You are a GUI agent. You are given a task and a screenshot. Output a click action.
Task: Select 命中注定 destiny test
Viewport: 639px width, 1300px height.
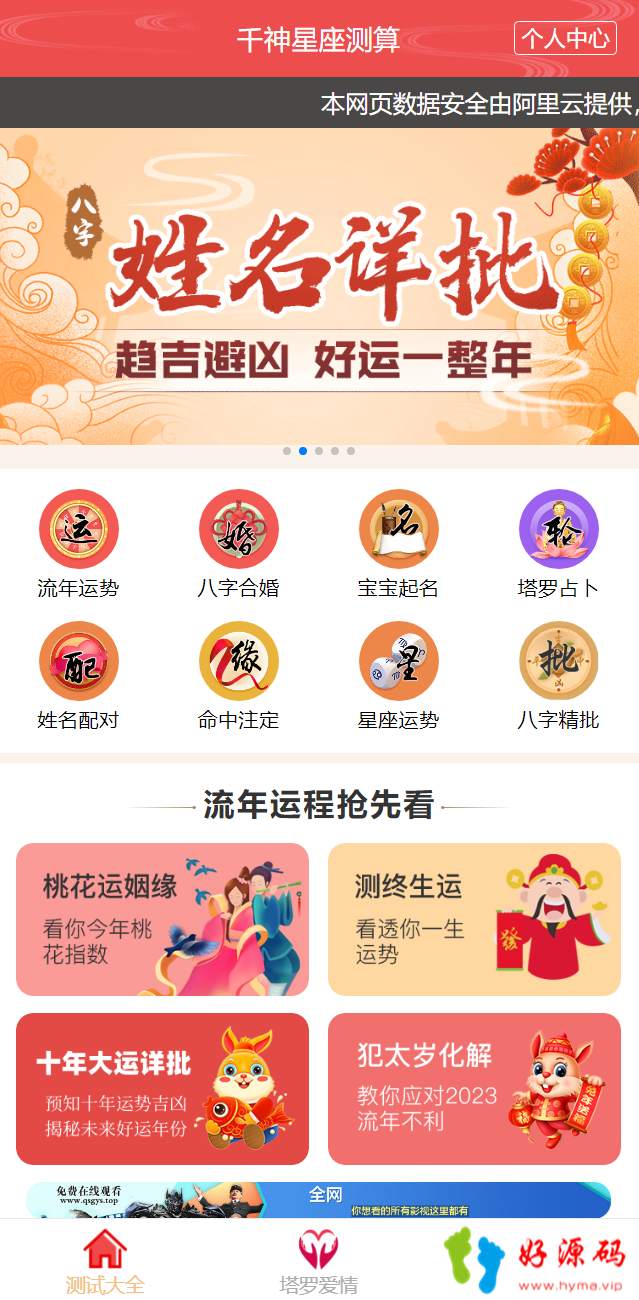point(239,676)
